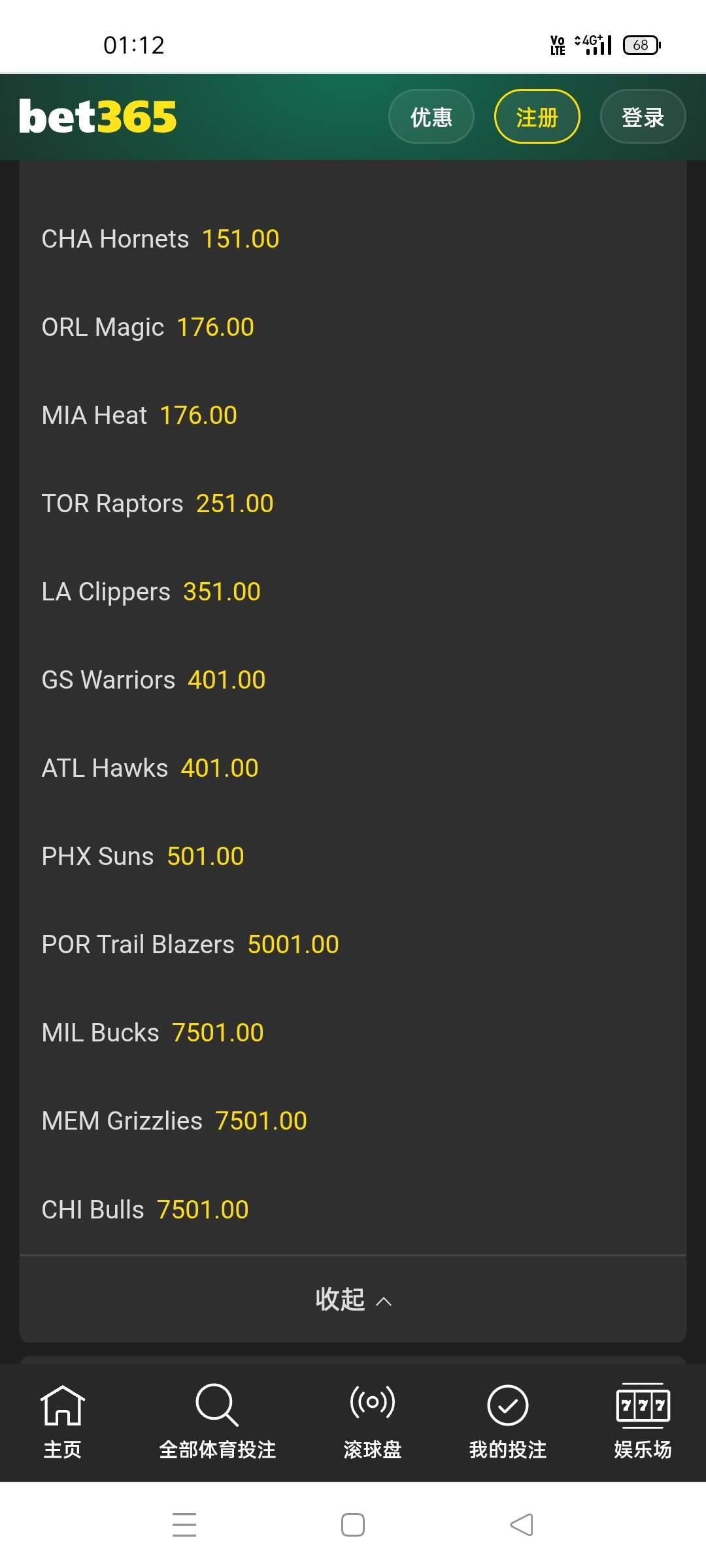Tap 登录 to log in
Viewport: 706px width, 1568px height.
(x=643, y=117)
